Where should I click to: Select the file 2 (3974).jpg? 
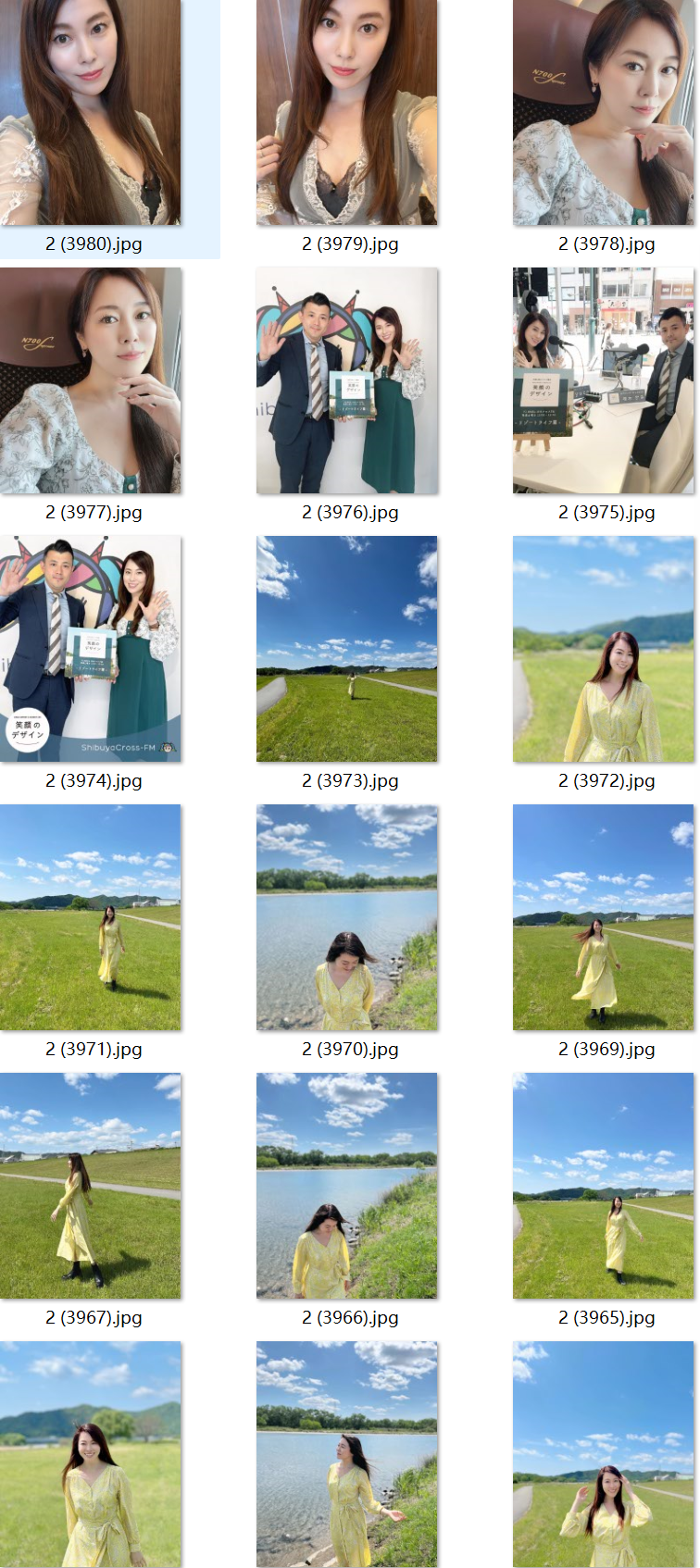91,649
